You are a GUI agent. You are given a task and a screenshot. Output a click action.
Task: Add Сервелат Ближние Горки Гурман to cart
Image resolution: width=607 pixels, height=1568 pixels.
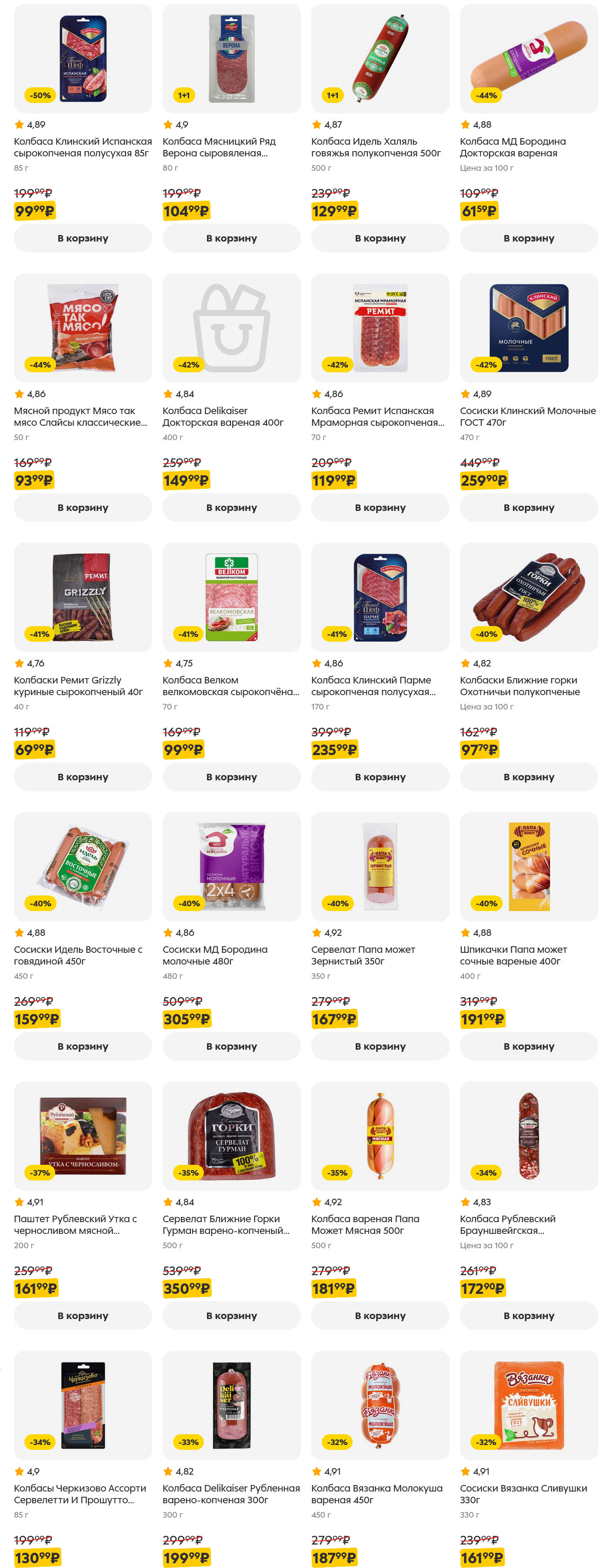pos(231,1316)
